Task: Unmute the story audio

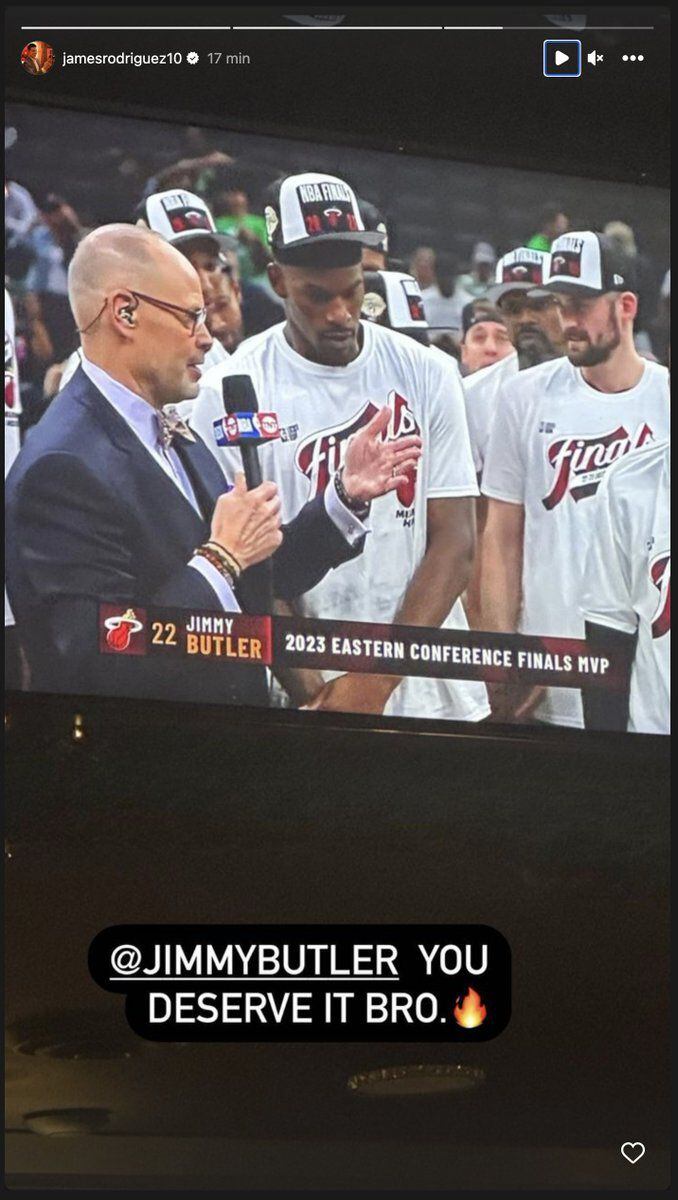Action: point(595,58)
